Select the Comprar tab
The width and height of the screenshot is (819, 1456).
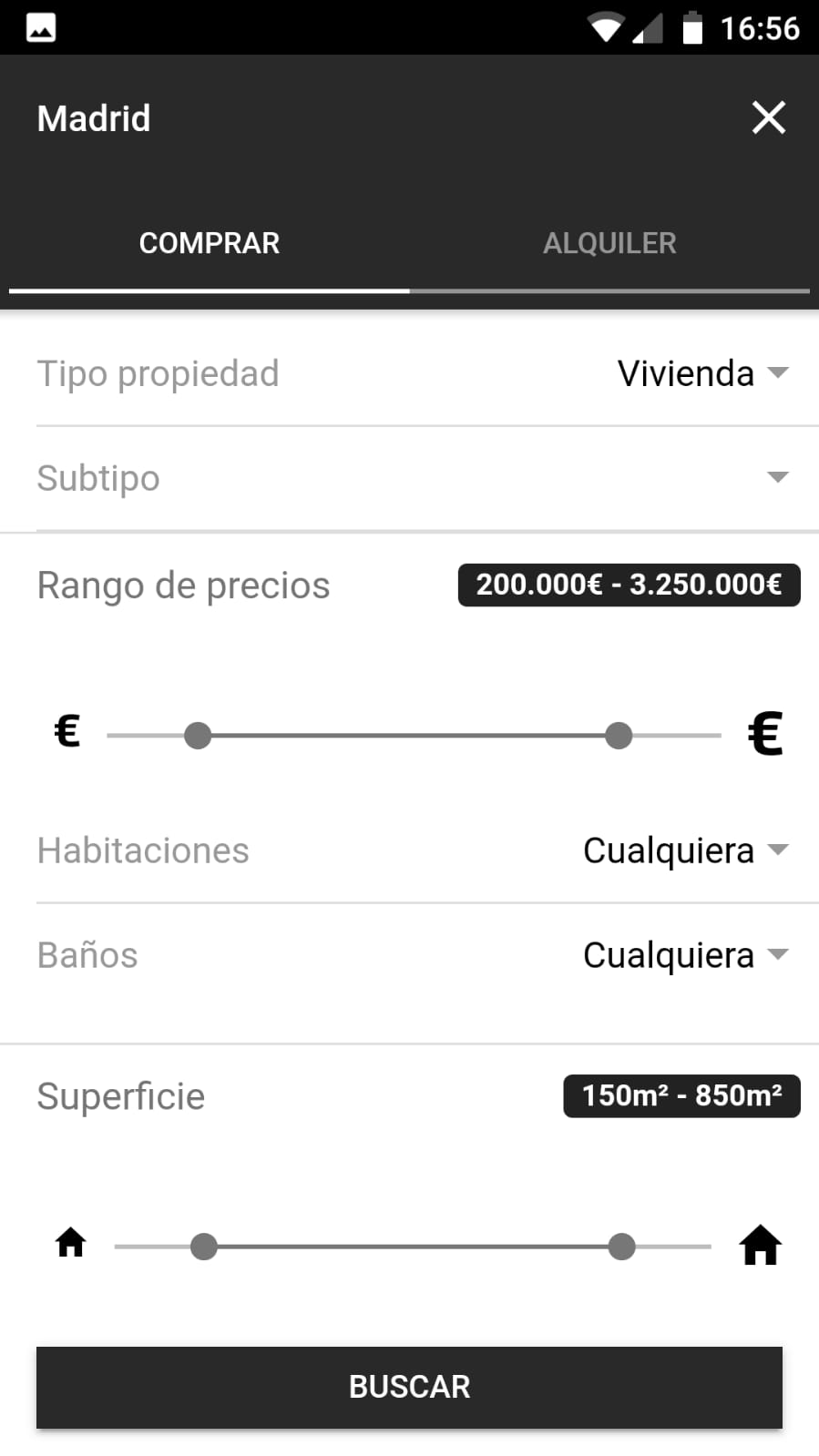pyautogui.click(x=210, y=243)
